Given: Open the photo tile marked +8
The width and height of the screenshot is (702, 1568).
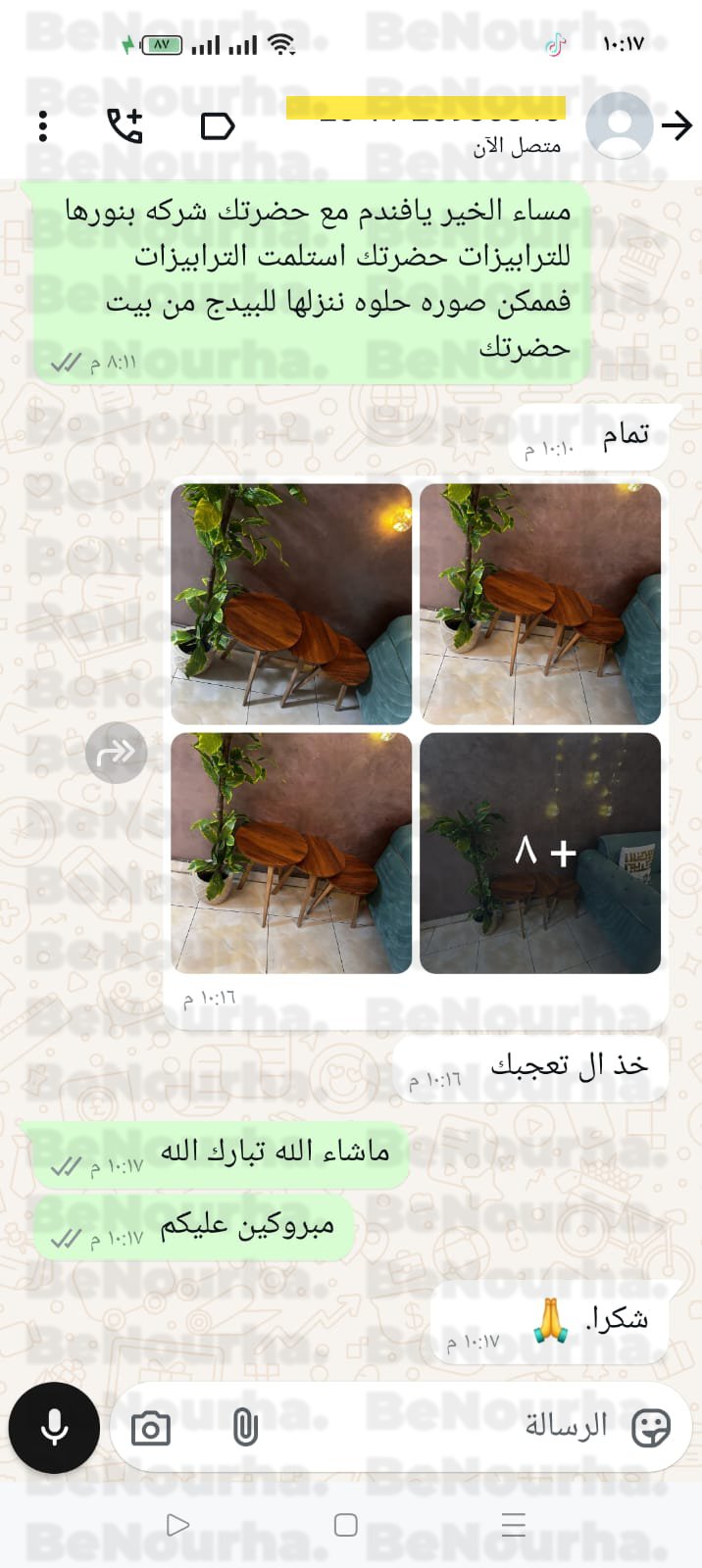Looking at the screenshot, I should (540, 853).
